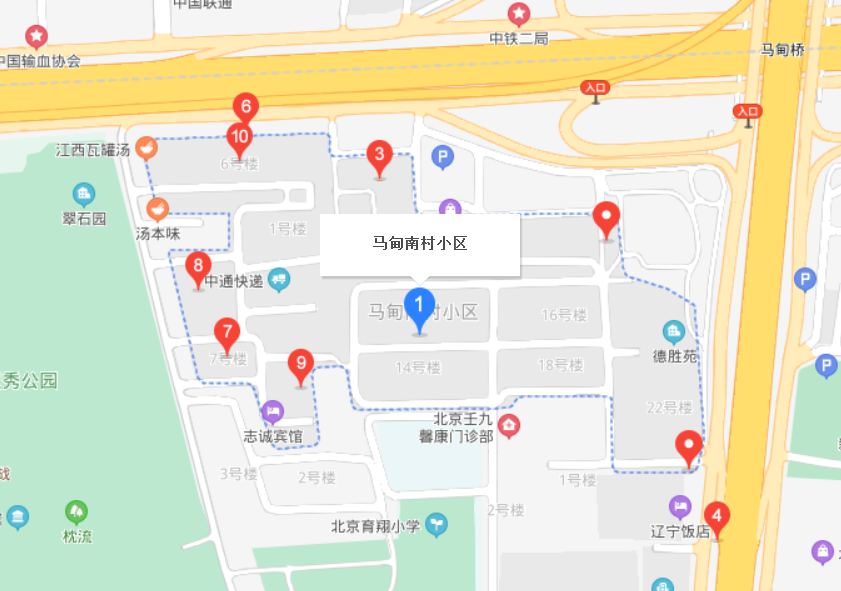The height and width of the screenshot is (591, 841).
Task: Select the 汤本味 restaurant icon
Action: point(157,209)
